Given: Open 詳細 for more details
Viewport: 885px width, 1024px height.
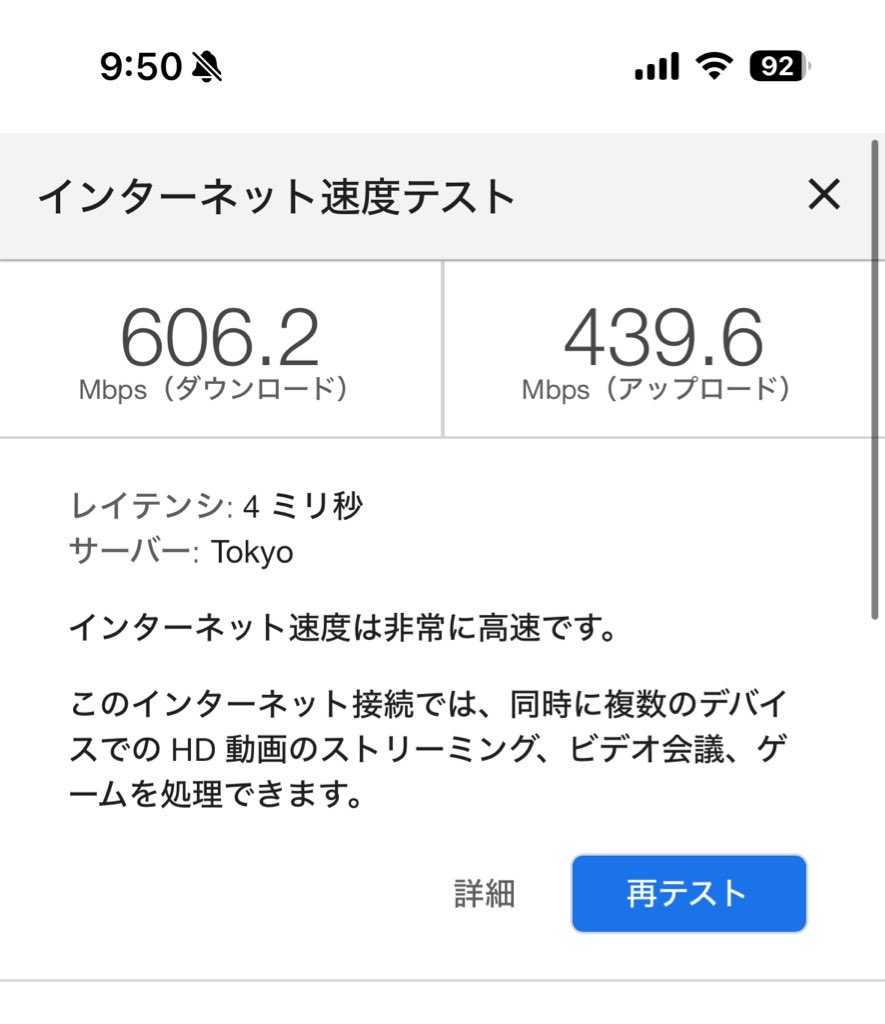Looking at the screenshot, I should (x=485, y=893).
